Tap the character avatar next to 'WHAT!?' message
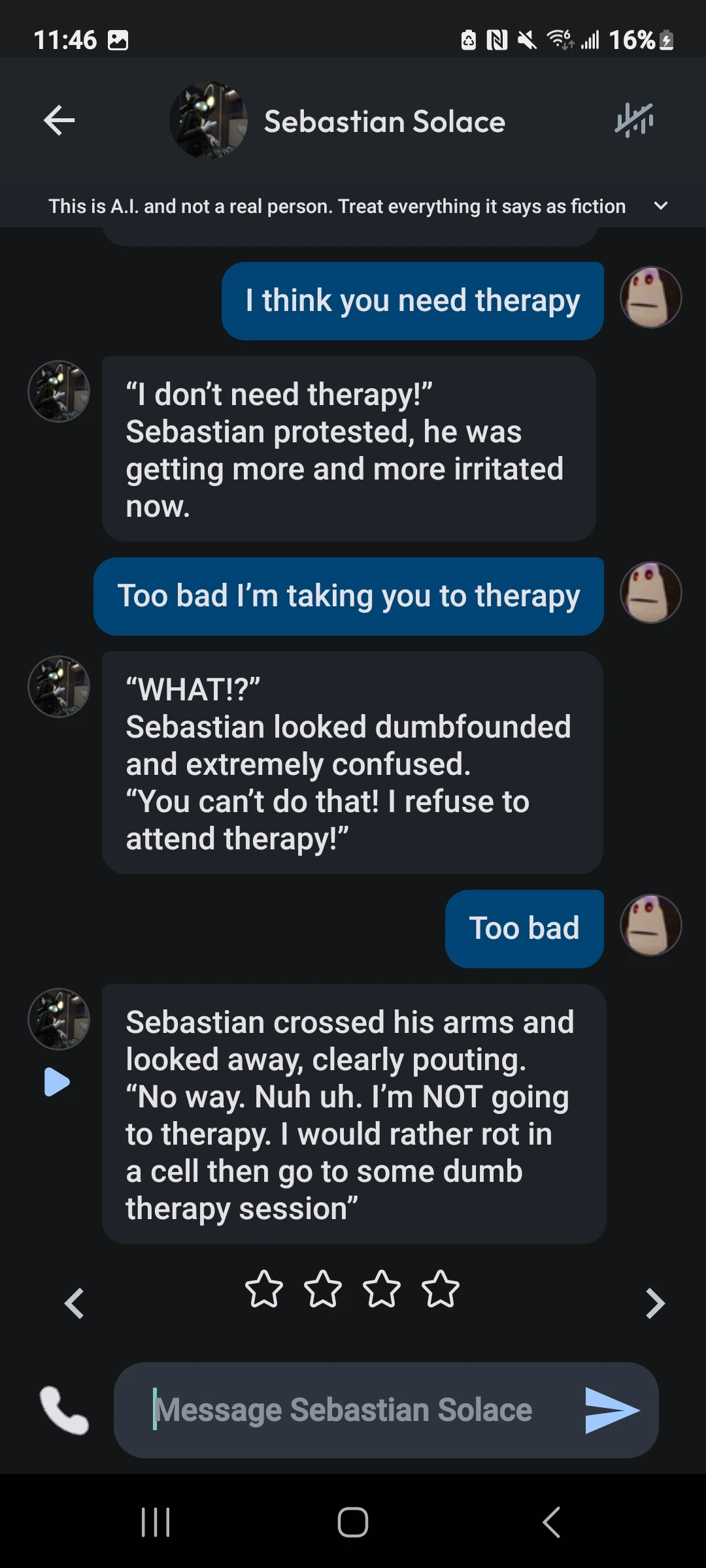 (59, 687)
